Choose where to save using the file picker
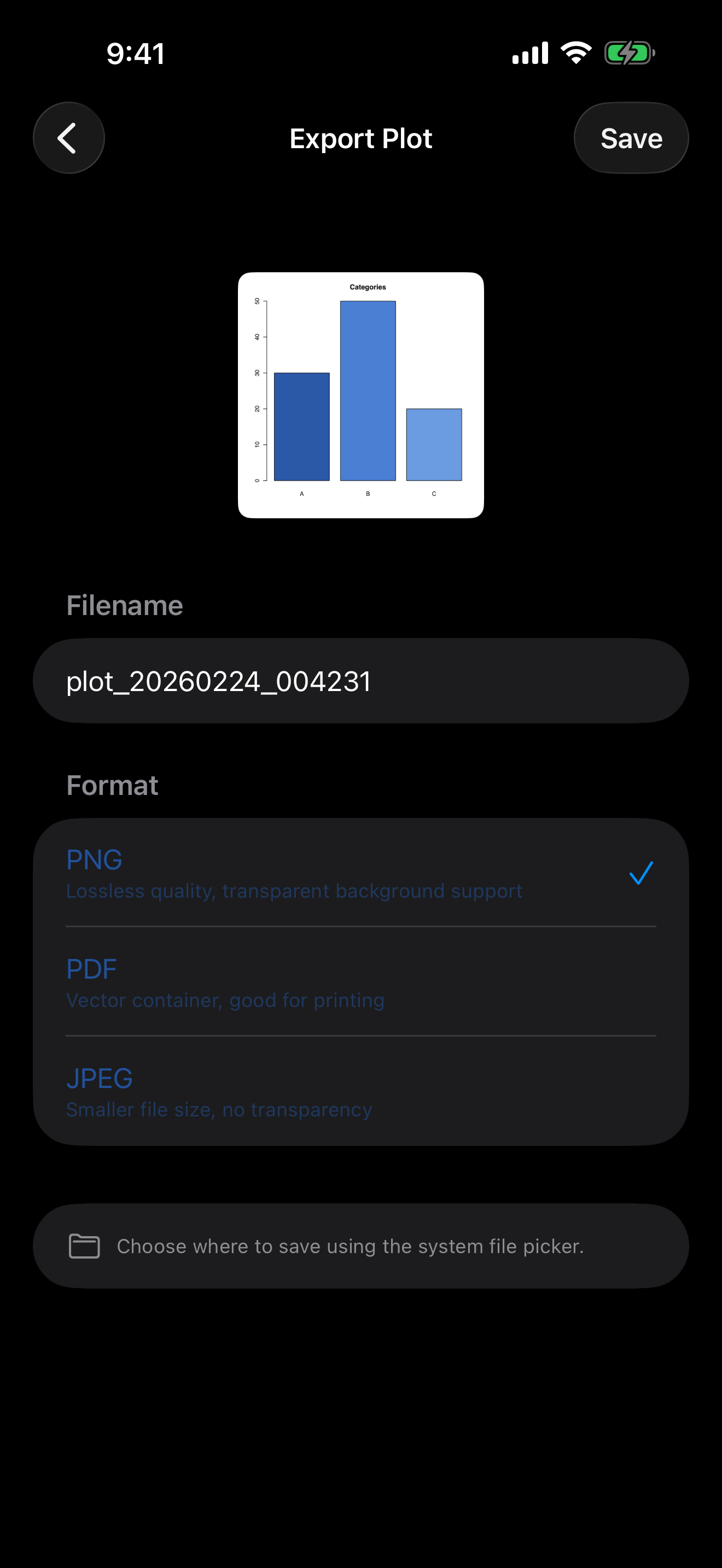Screen dimensions: 722x1568 pyautogui.click(x=361, y=1245)
